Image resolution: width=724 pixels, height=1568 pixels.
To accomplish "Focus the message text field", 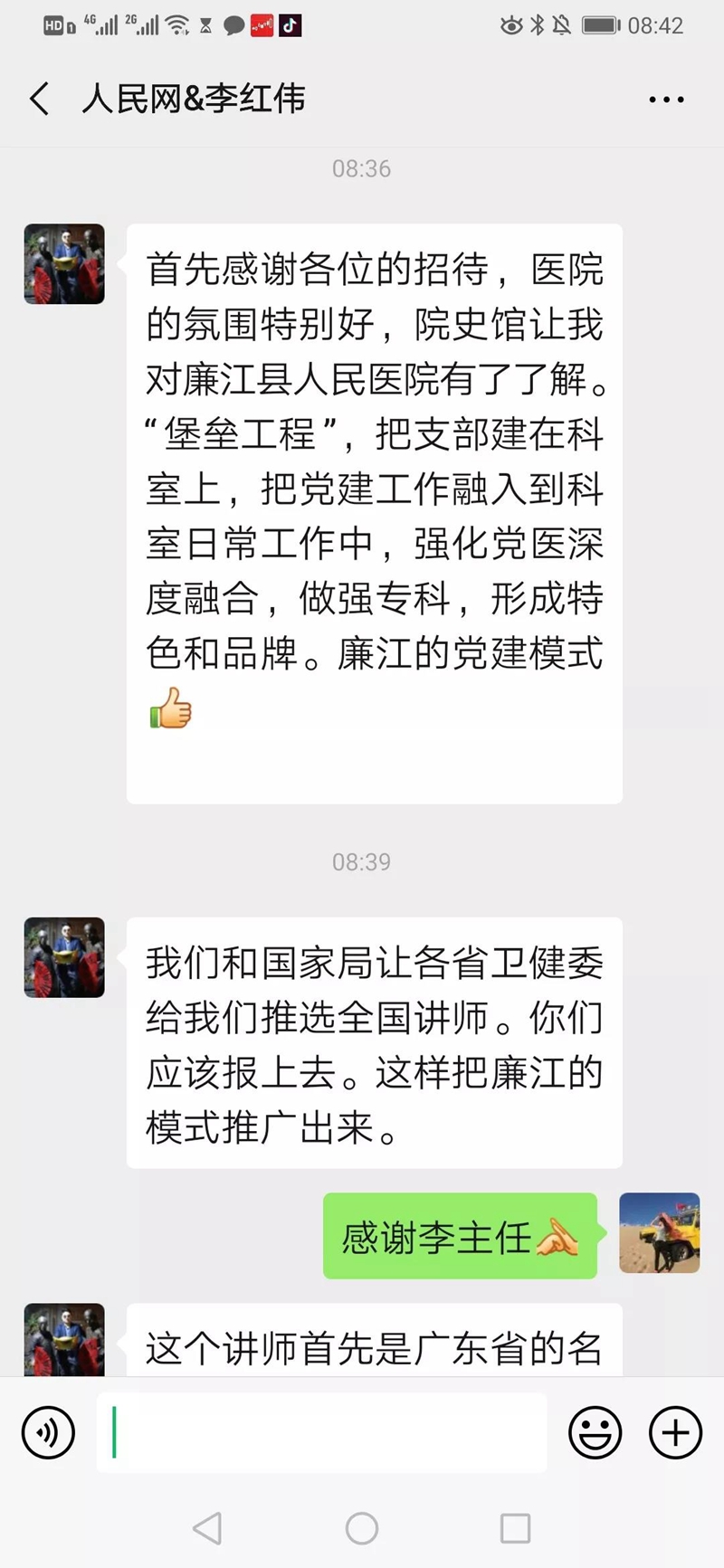I will pos(321,1432).
